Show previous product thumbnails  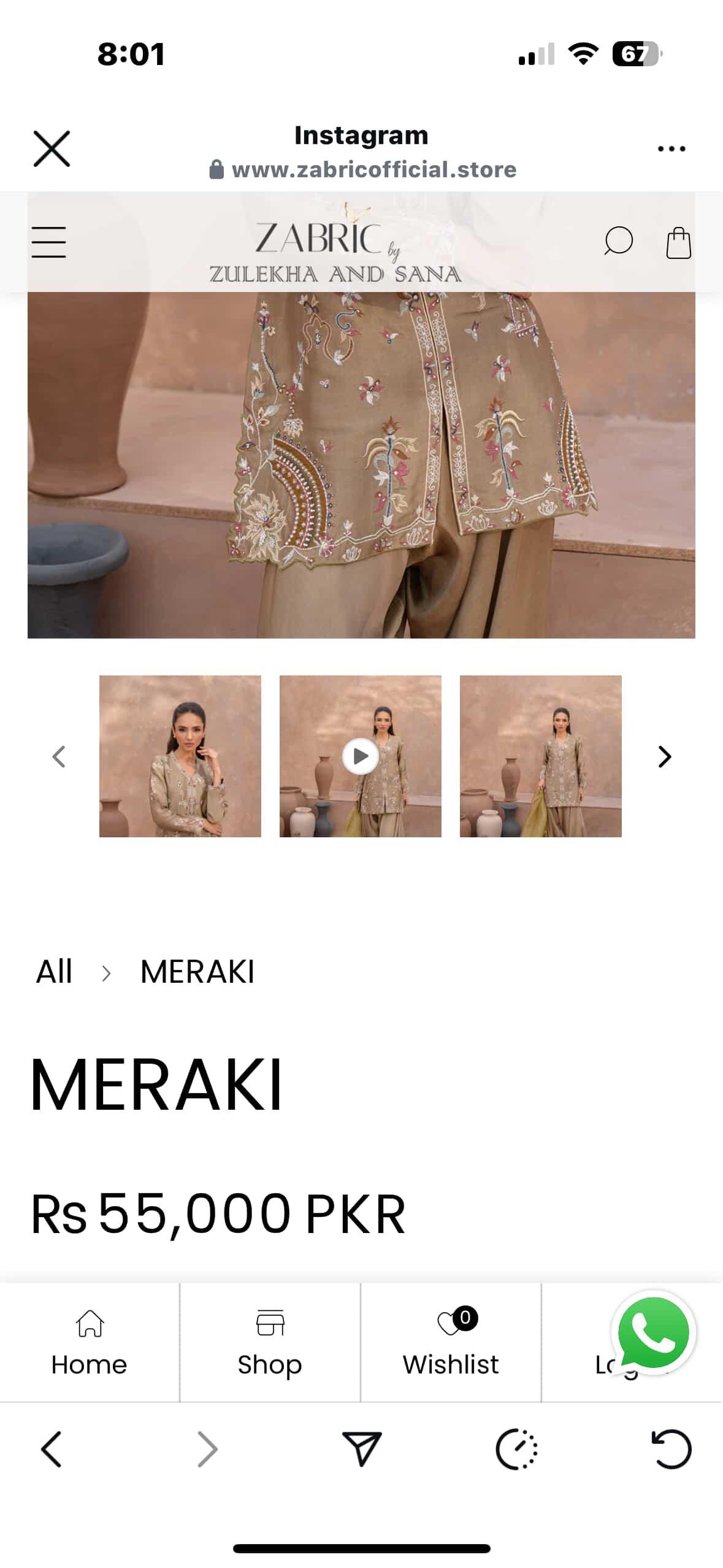[59, 756]
